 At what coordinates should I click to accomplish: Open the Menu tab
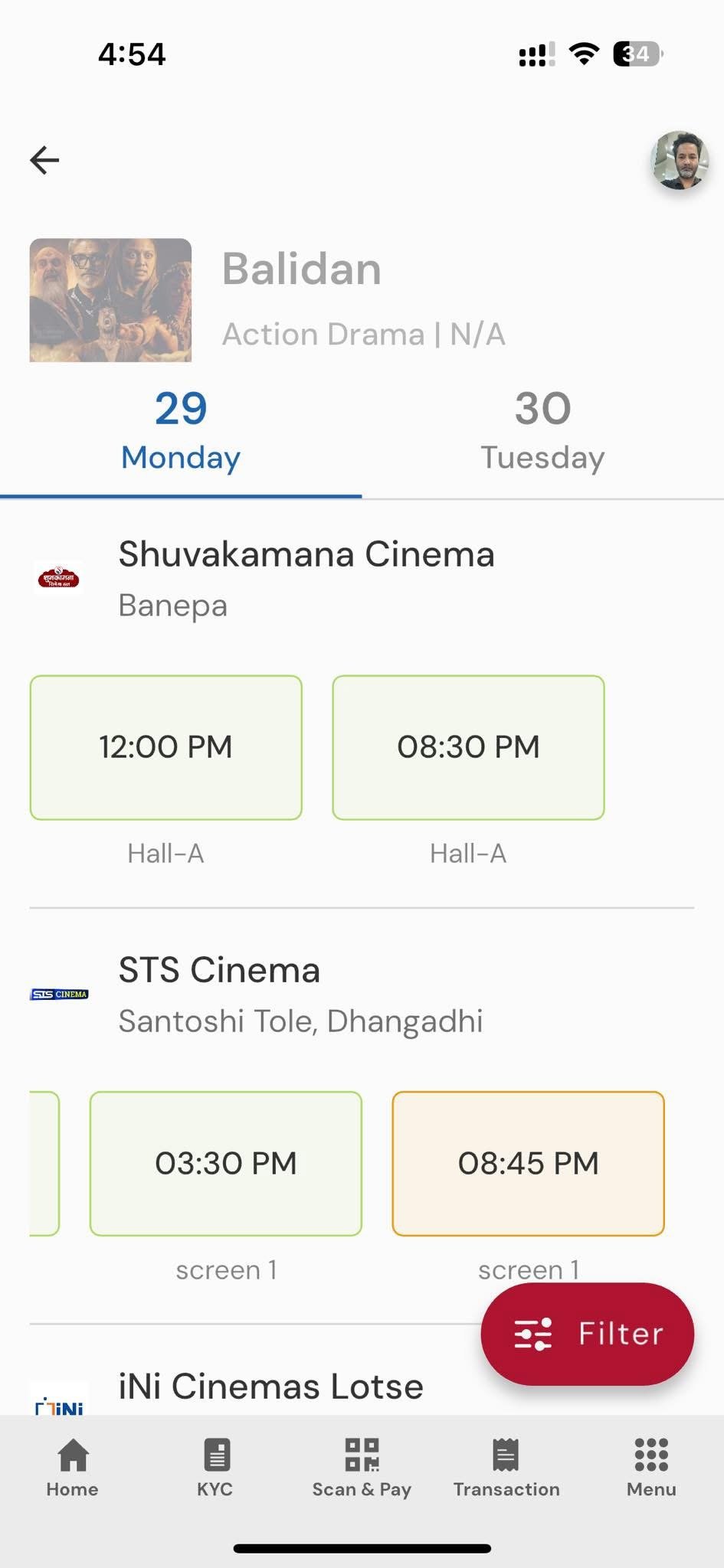point(651,1468)
